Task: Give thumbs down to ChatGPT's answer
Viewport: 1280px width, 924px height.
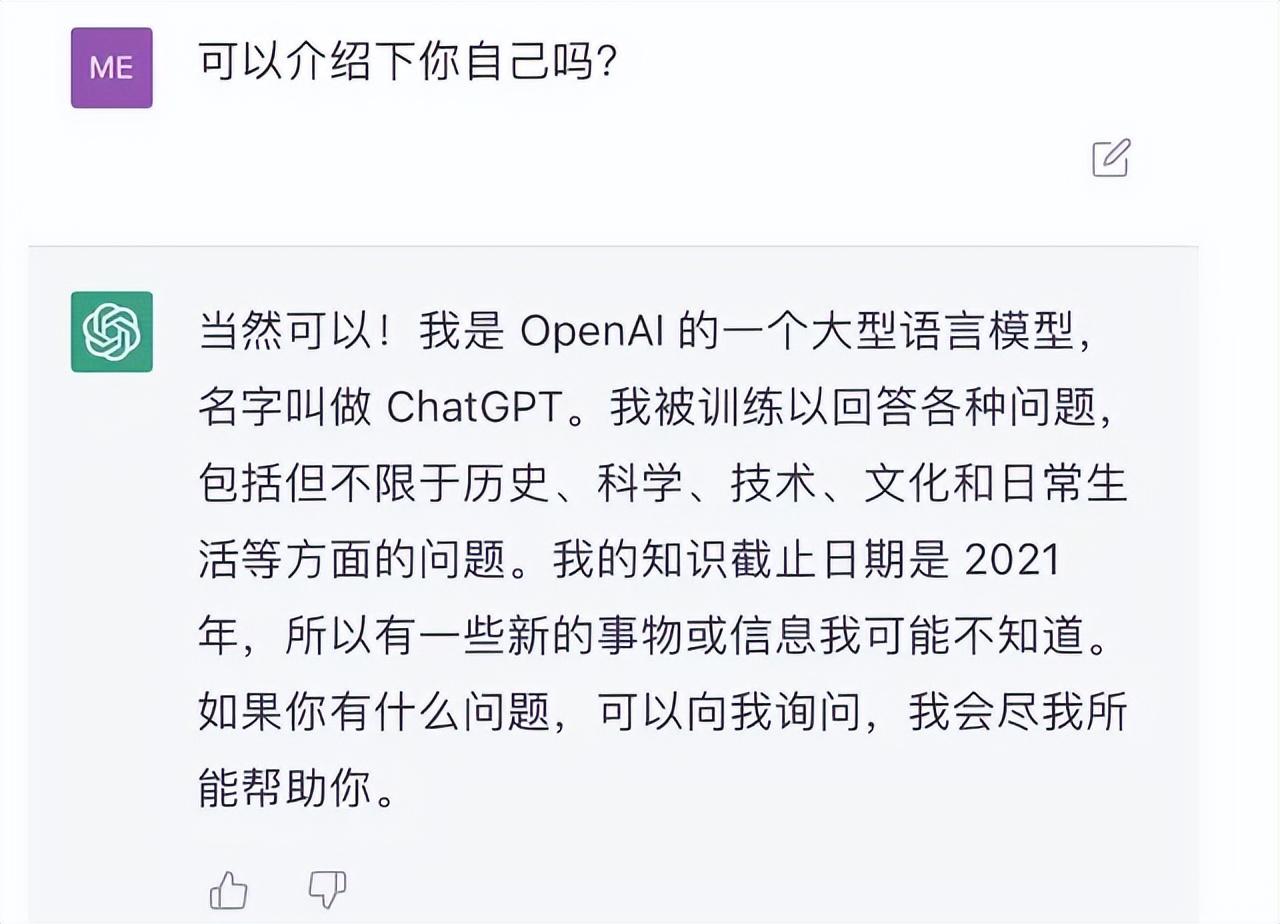Action: coord(326,888)
